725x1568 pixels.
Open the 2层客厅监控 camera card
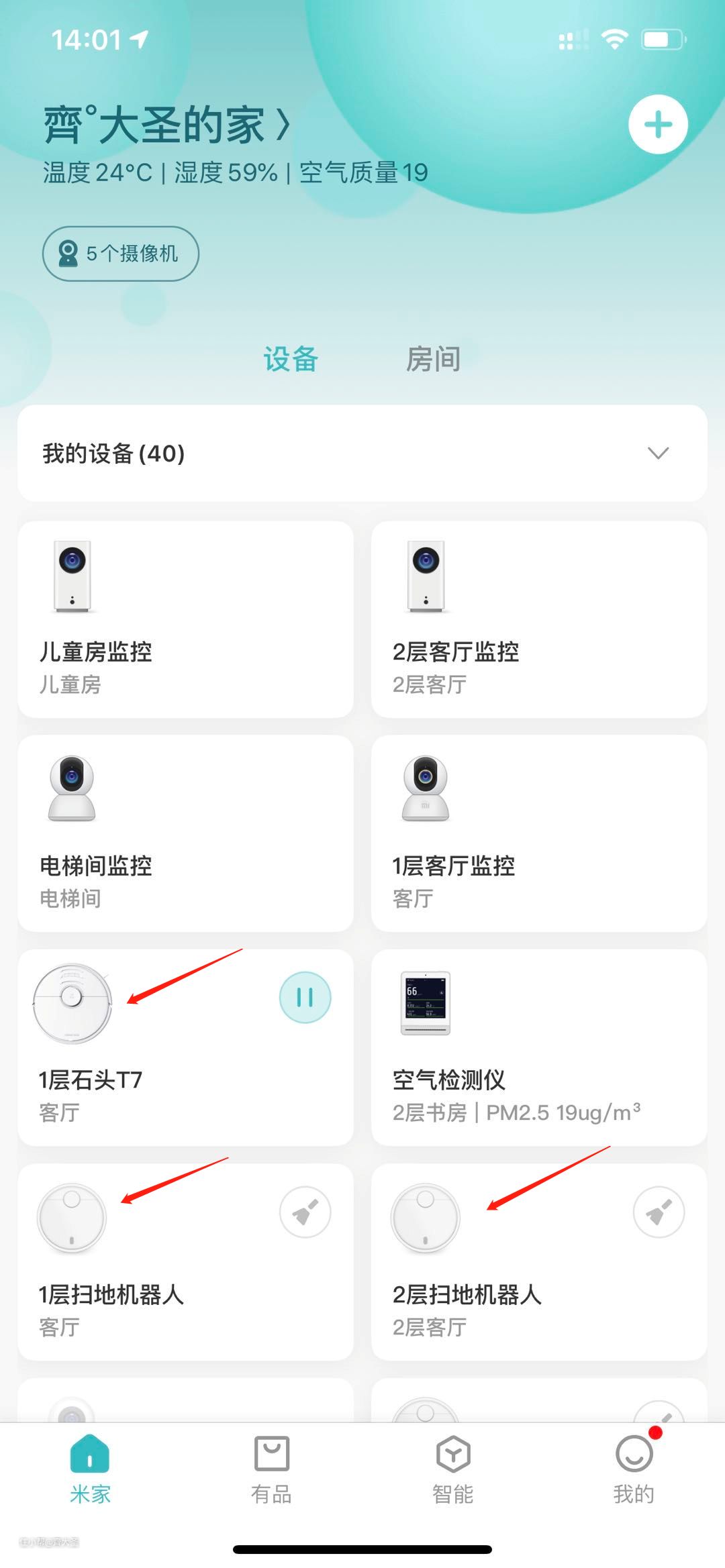pyautogui.click(x=538, y=620)
